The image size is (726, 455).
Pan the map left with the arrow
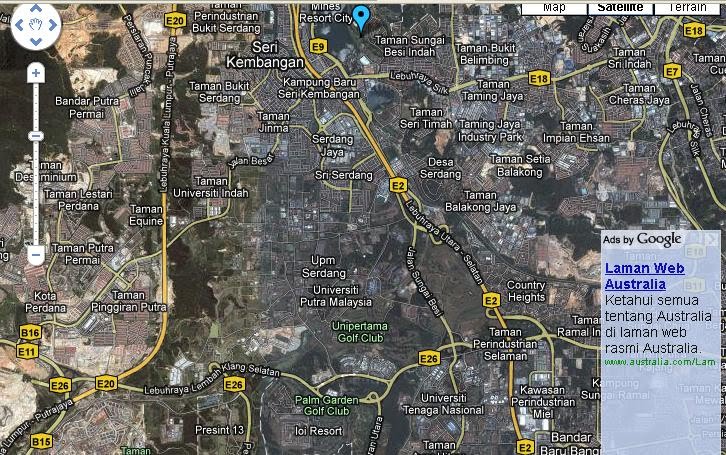(x=17, y=24)
